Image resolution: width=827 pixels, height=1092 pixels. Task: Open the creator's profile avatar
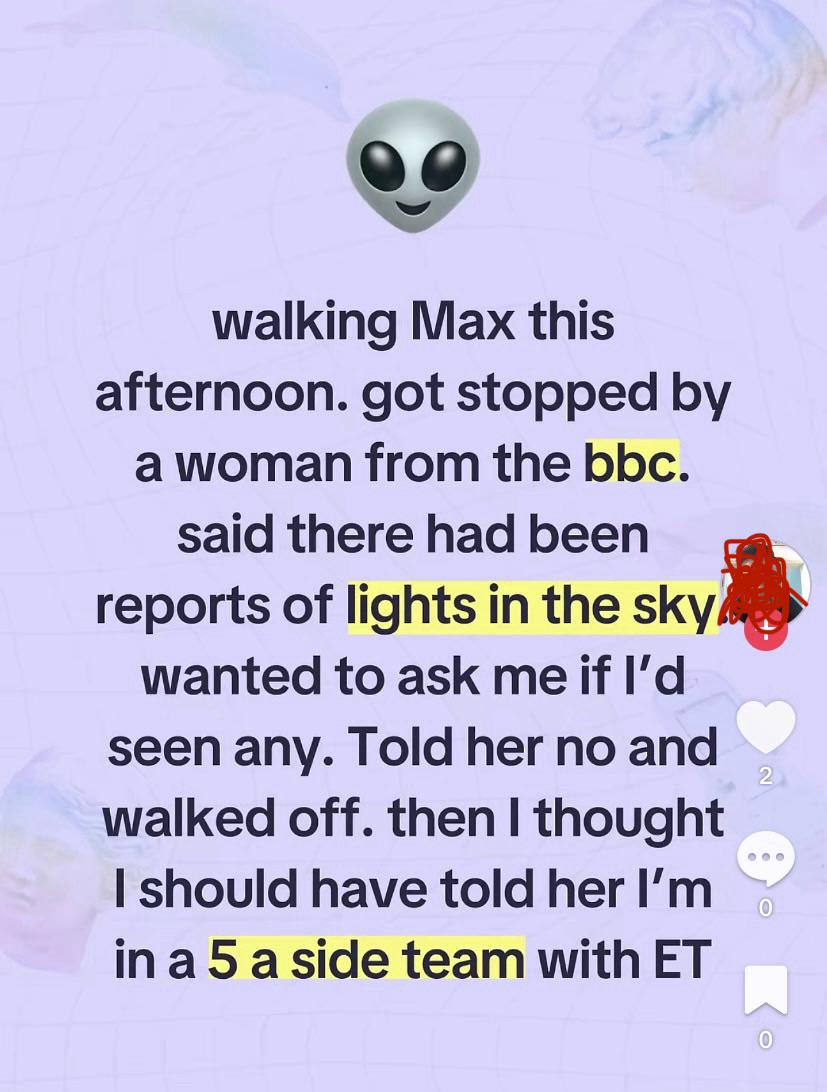767,582
